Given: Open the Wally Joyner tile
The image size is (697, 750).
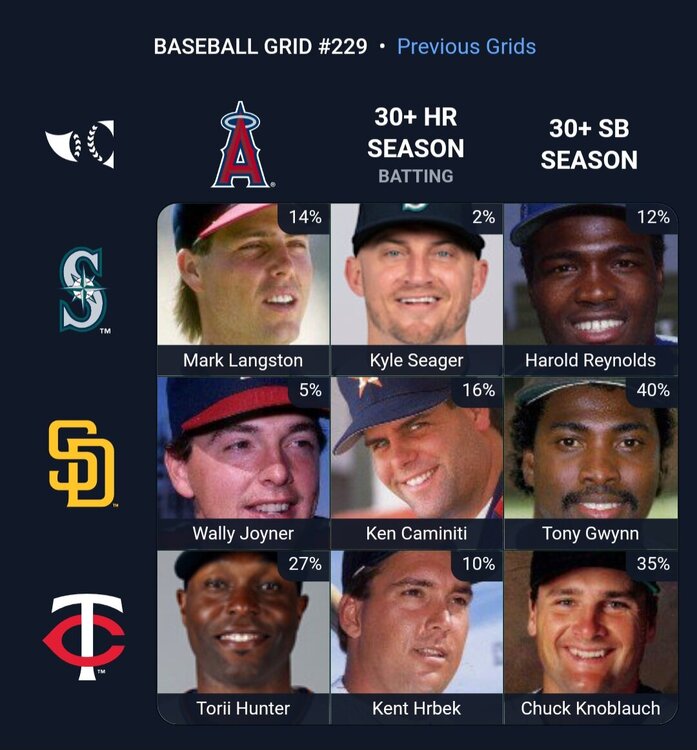Looking at the screenshot, I should click(x=242, y=462).
